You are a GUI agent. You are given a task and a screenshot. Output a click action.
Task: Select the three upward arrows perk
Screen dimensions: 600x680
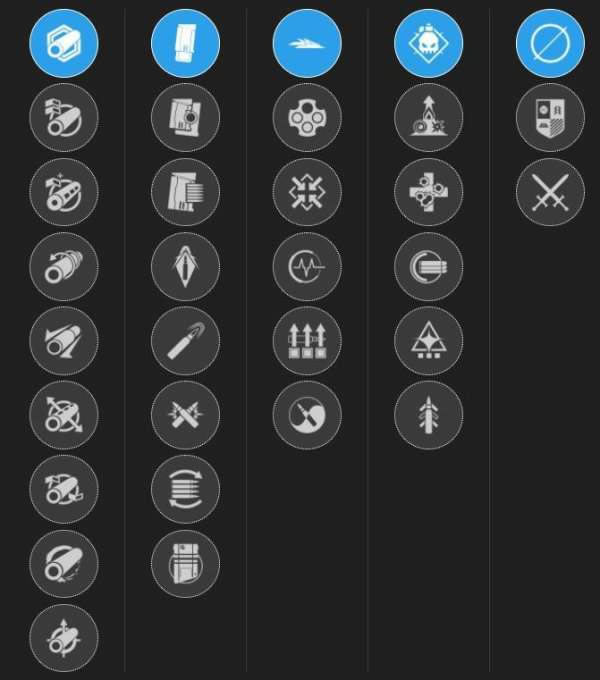(307, 341)
